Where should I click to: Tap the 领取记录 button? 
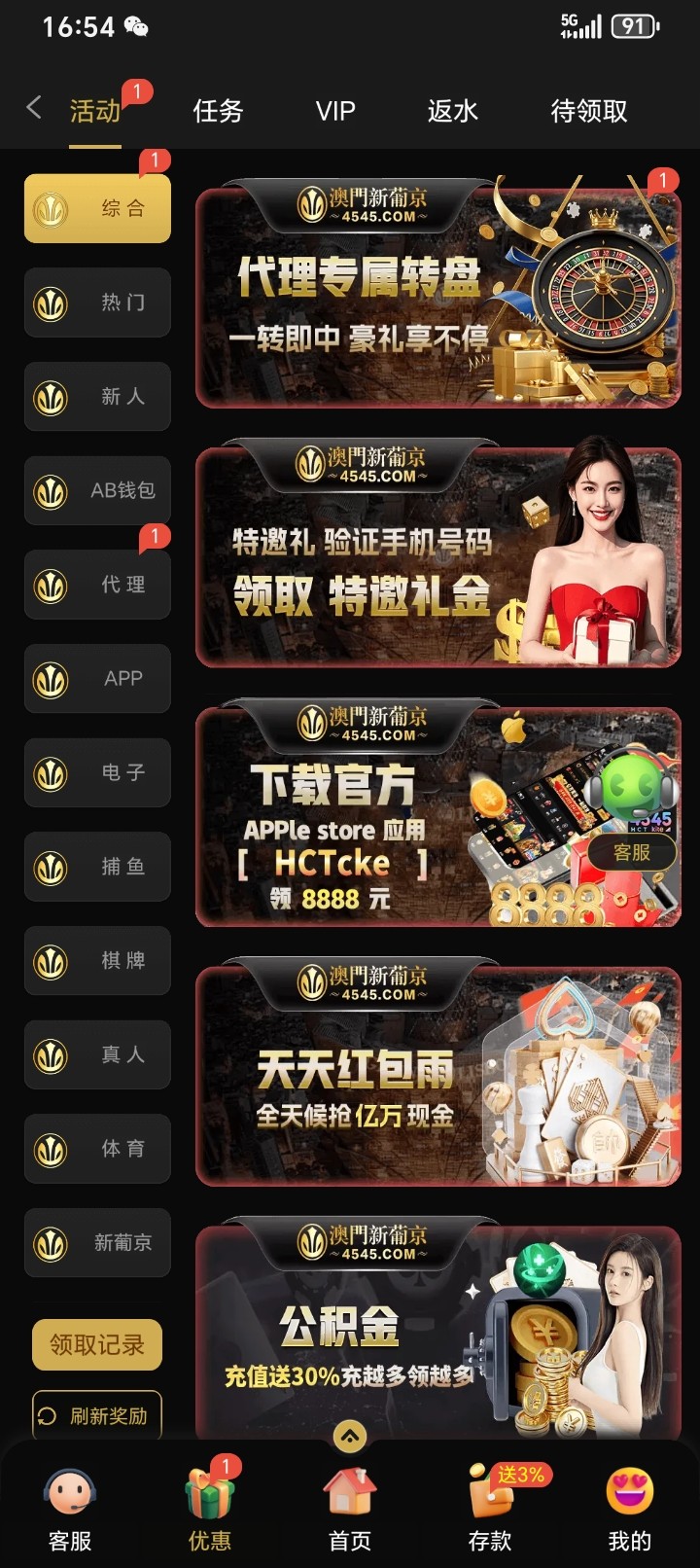pyautogui.click(x=97, y=1344)
